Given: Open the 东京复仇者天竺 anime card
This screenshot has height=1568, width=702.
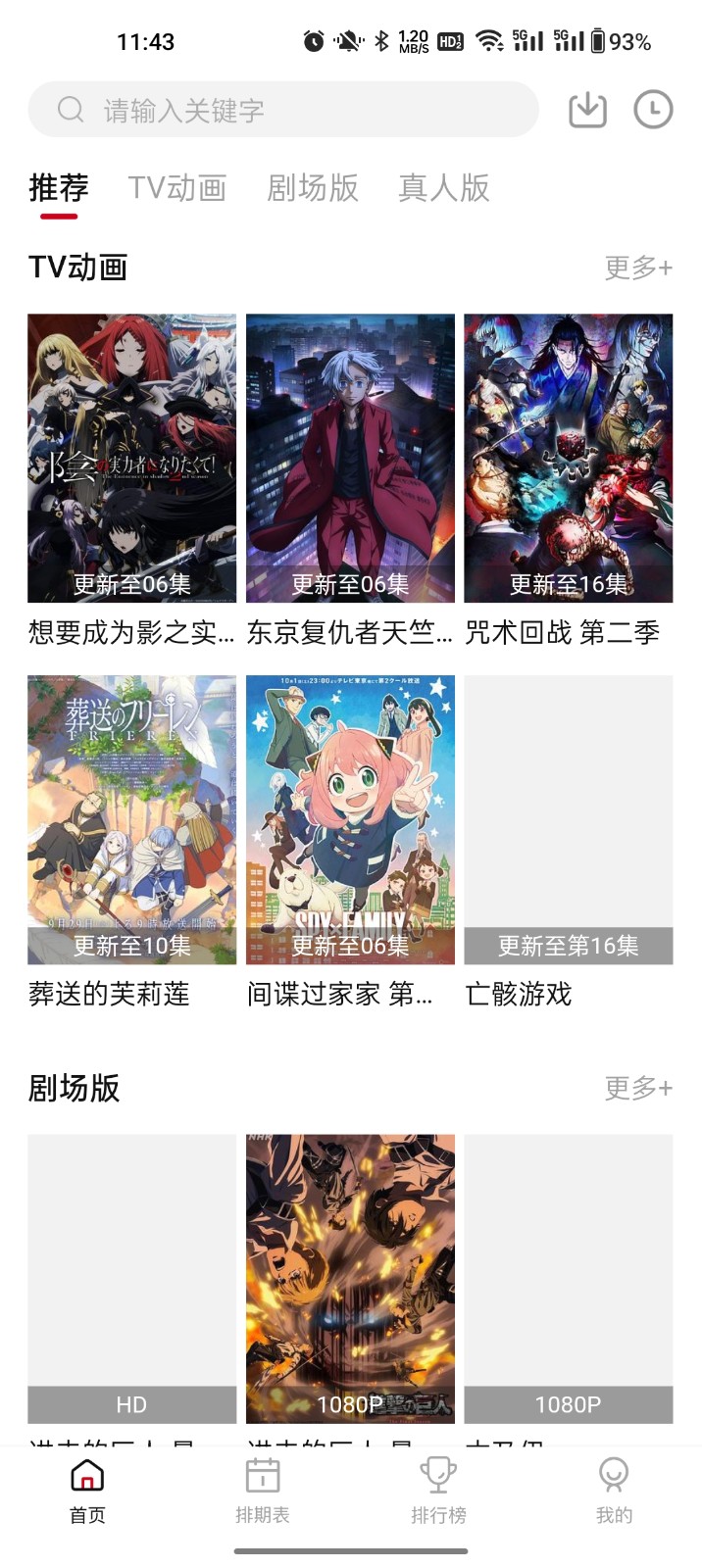Looking at the screenshot, I should (350, 459).
